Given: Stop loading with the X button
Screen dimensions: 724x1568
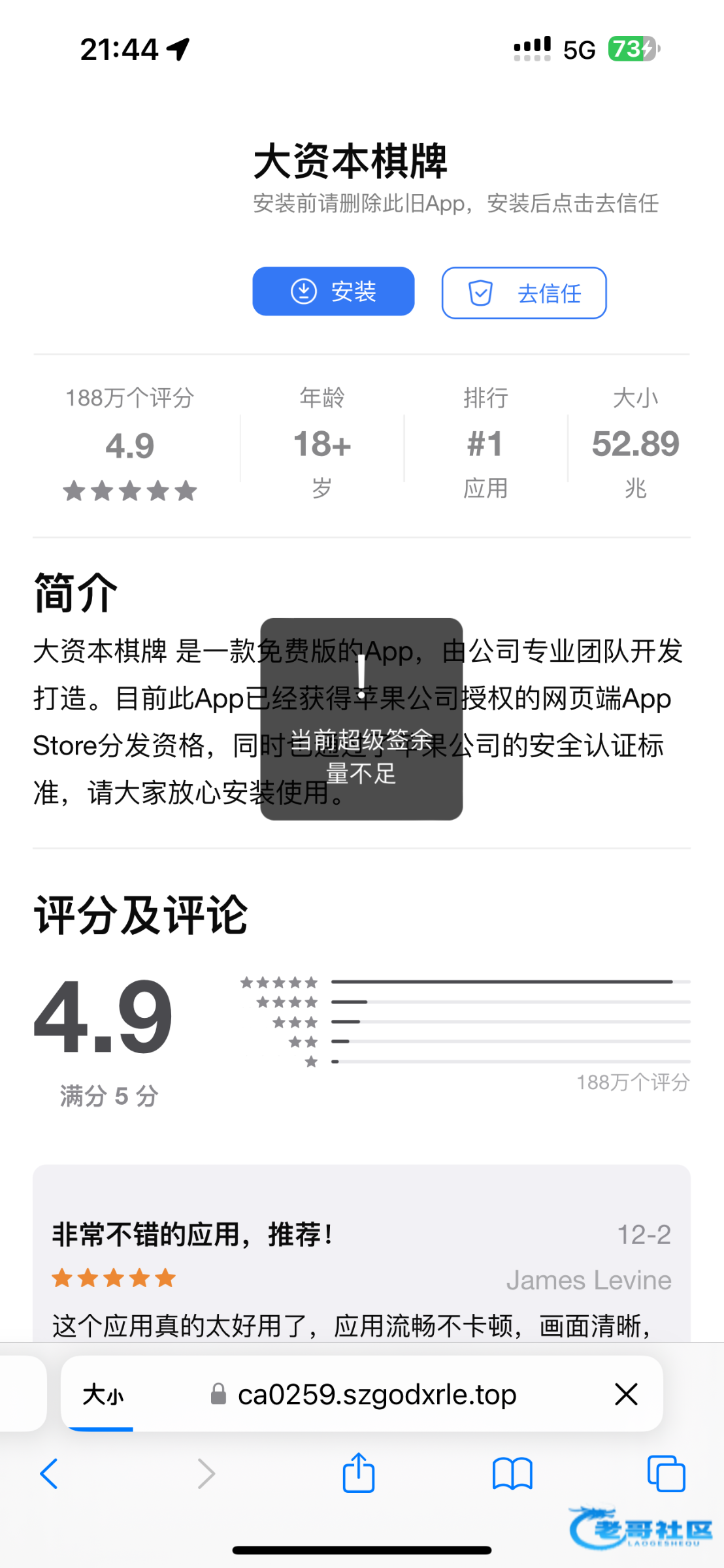Looking at the screenshot, I should coord(625,1394).
